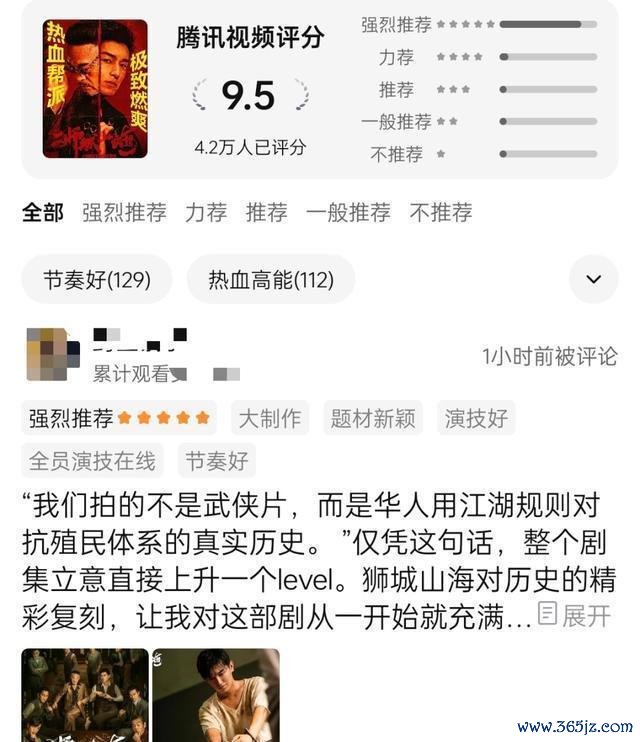The image size is (640, 742).
Task: Expand the full review text with 展开
Action: click(x=574, y=616)
